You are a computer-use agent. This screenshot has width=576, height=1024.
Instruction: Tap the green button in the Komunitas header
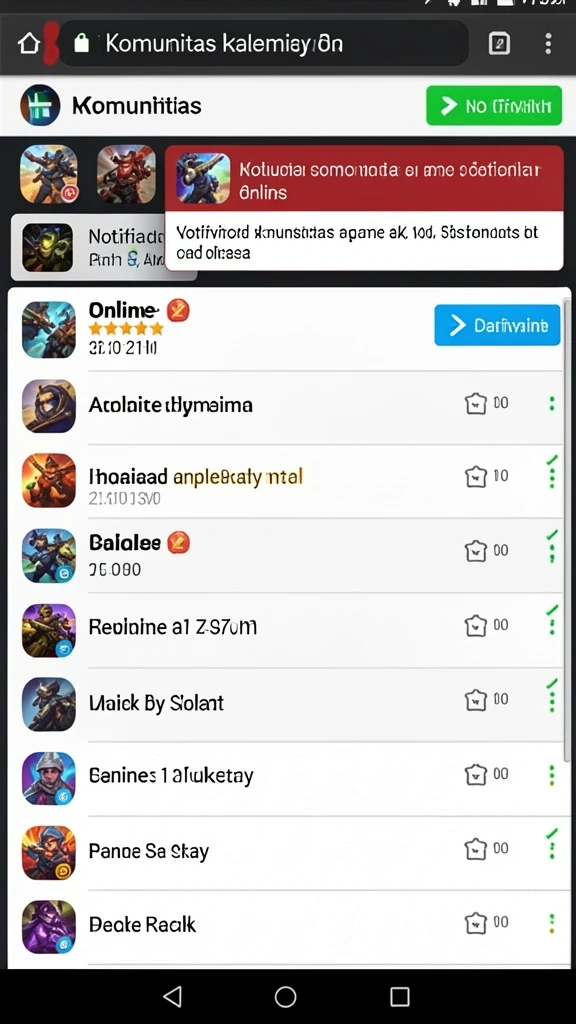click(x=494, y=105)
